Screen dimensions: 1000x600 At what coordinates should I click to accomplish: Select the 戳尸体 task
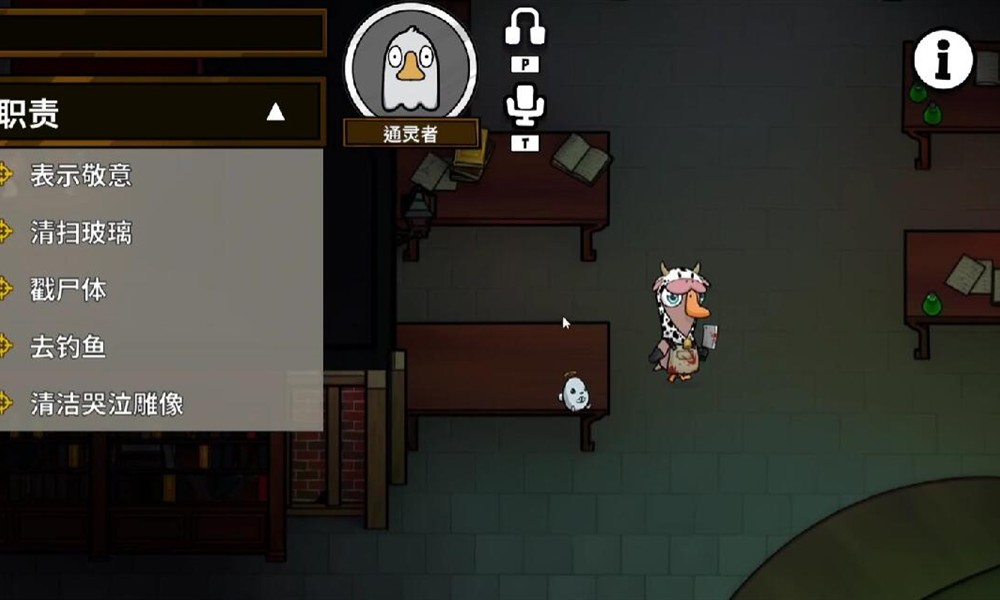pos(68,290)
